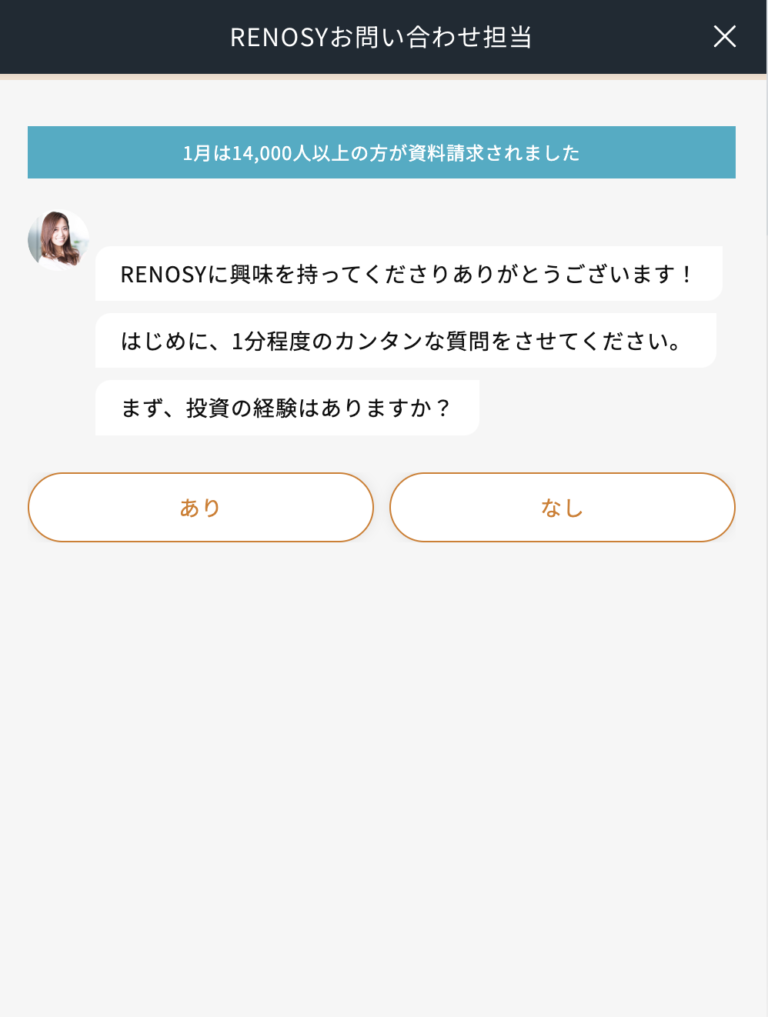Click the RENOSYお問い合わせ担当 header title

pos(383,36)
